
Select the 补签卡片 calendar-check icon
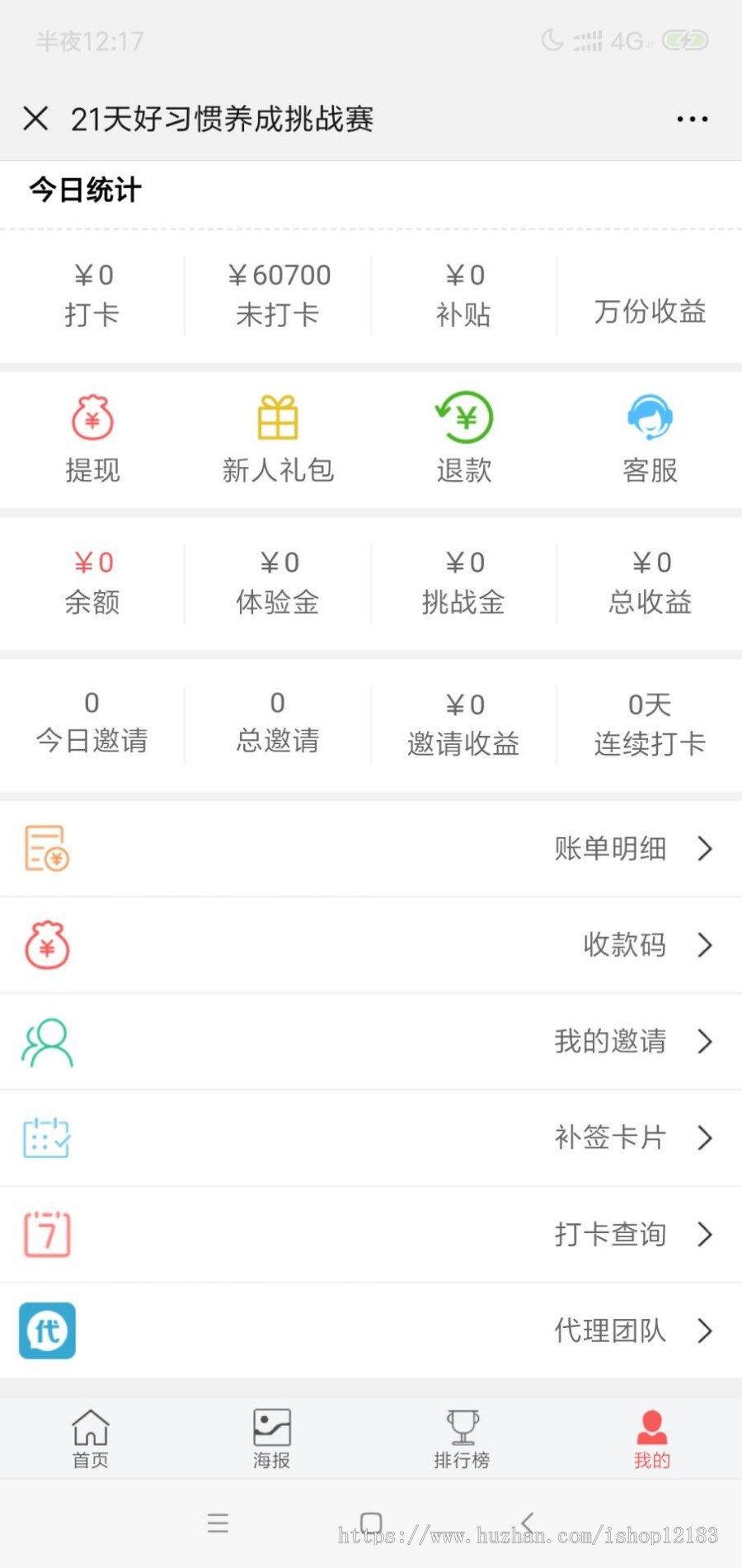pos(47,1137)
